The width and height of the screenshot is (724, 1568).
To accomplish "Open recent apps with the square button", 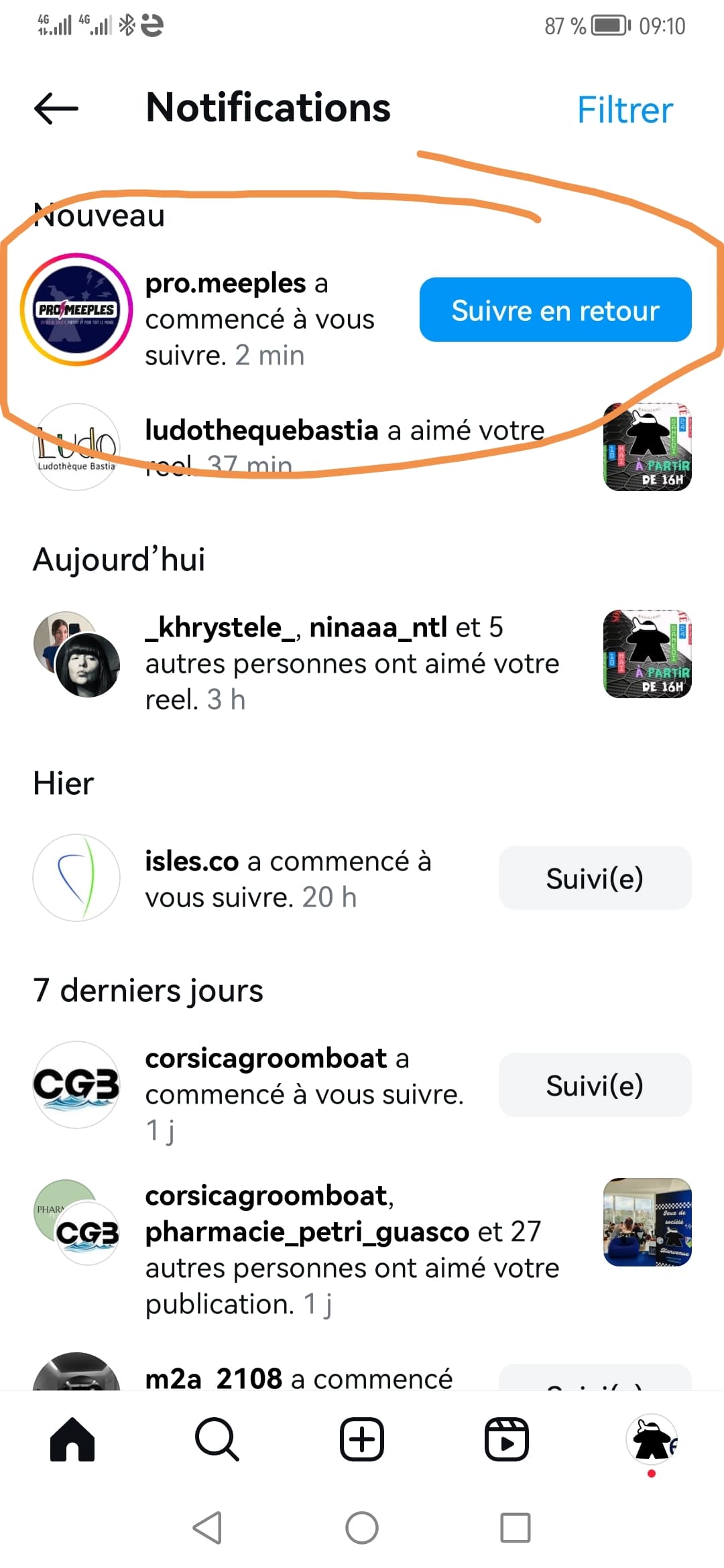I will (516, 1528).
